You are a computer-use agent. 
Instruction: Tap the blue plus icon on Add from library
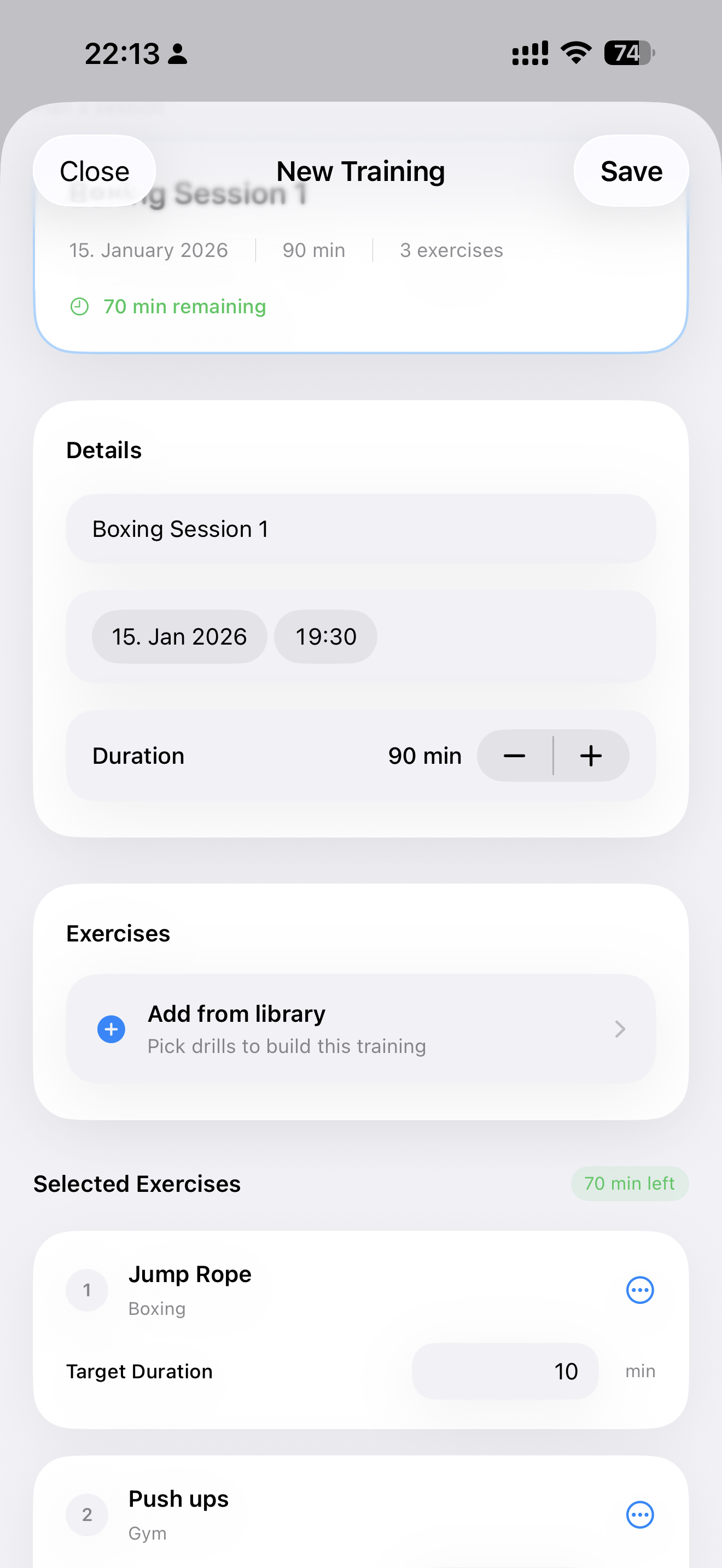(111, 1029)
